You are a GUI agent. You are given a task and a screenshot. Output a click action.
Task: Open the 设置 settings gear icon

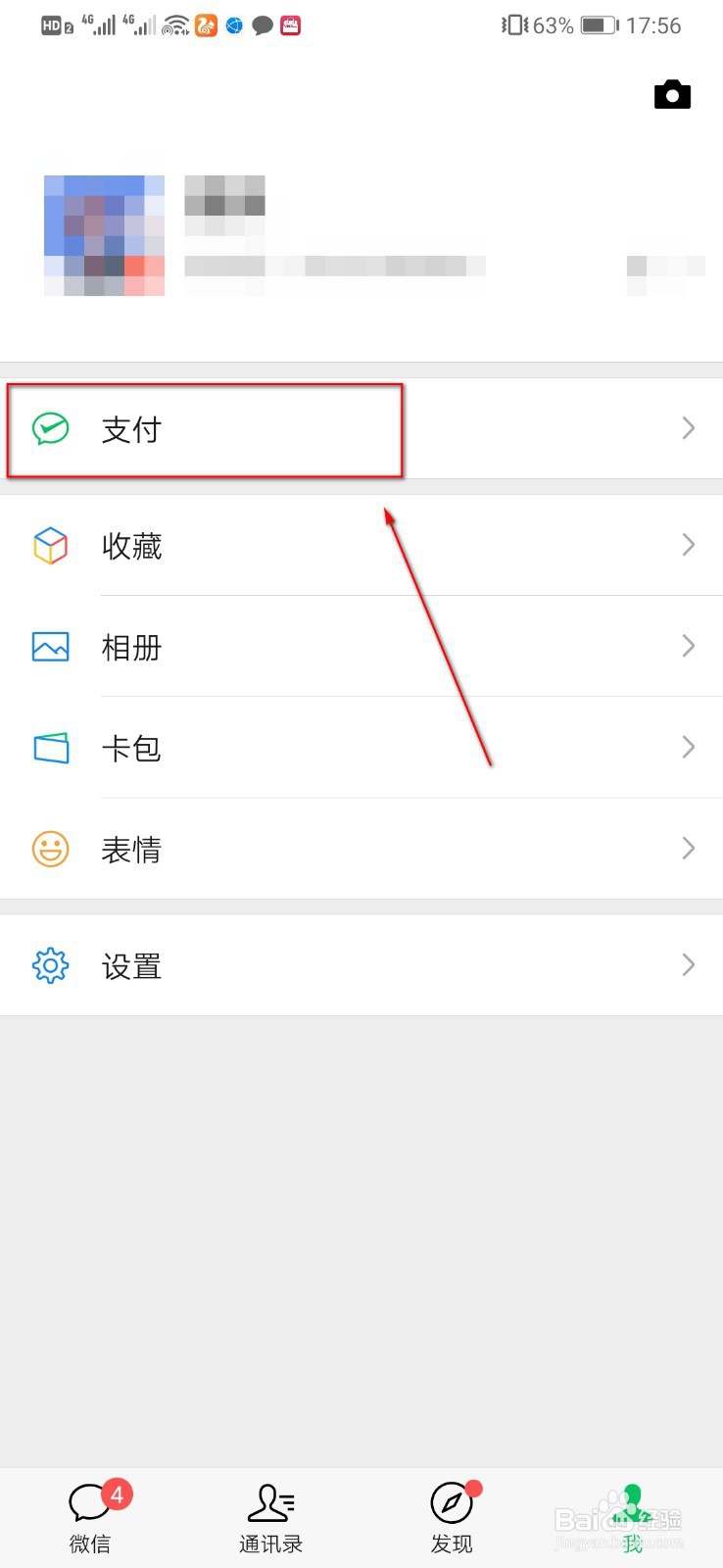[x=50, y=964]
